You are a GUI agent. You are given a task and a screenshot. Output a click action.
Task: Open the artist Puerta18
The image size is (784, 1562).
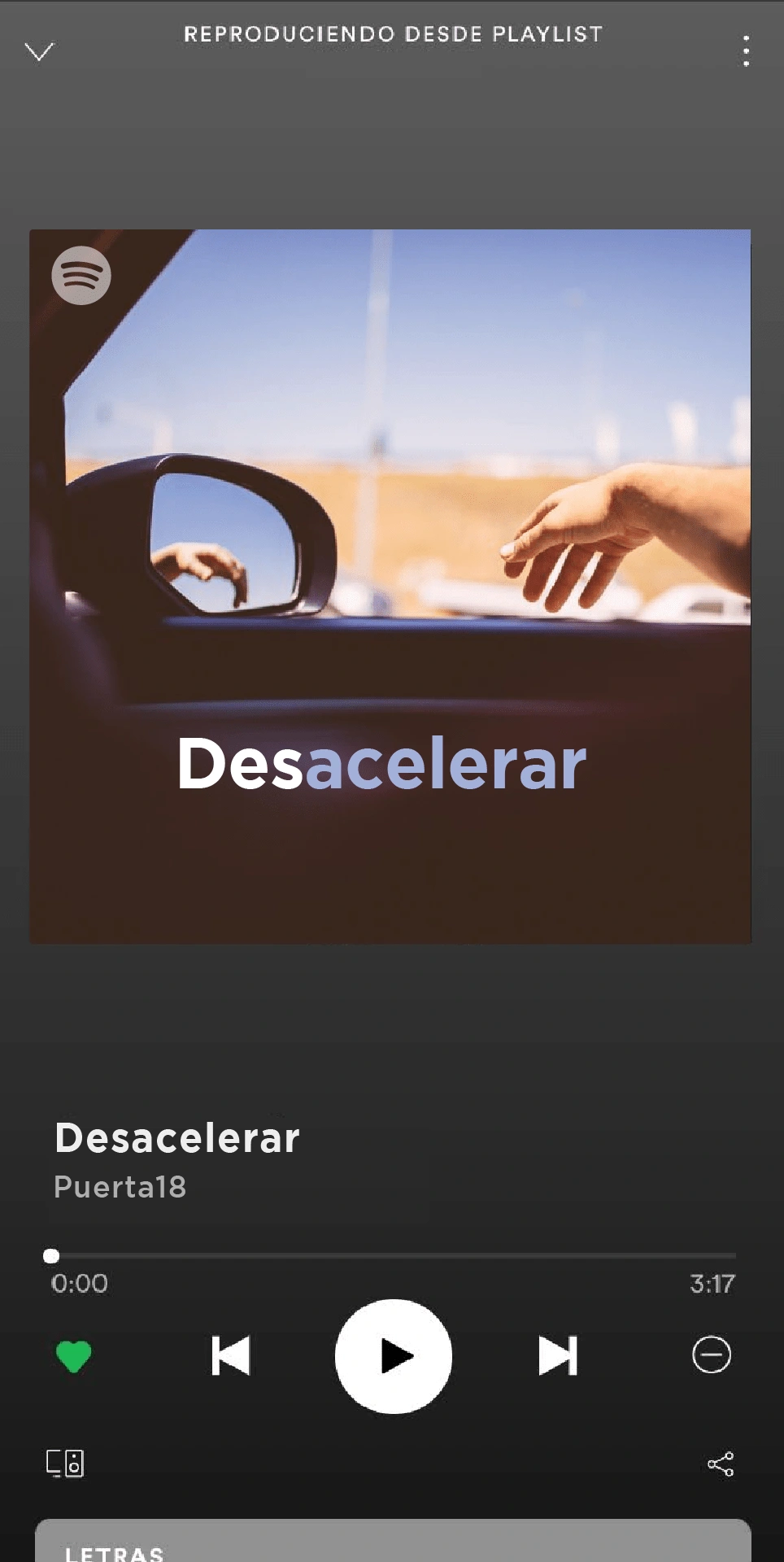tap(120, 1187)
